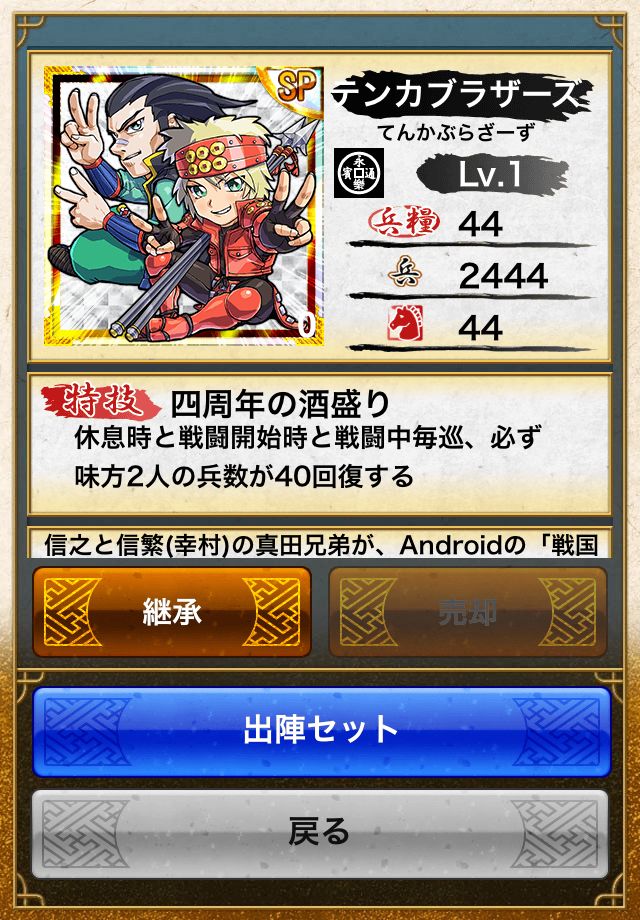640x920 pixels.
Task: Open the テンカブラザーズ card image
Action: tap(184, 205)
